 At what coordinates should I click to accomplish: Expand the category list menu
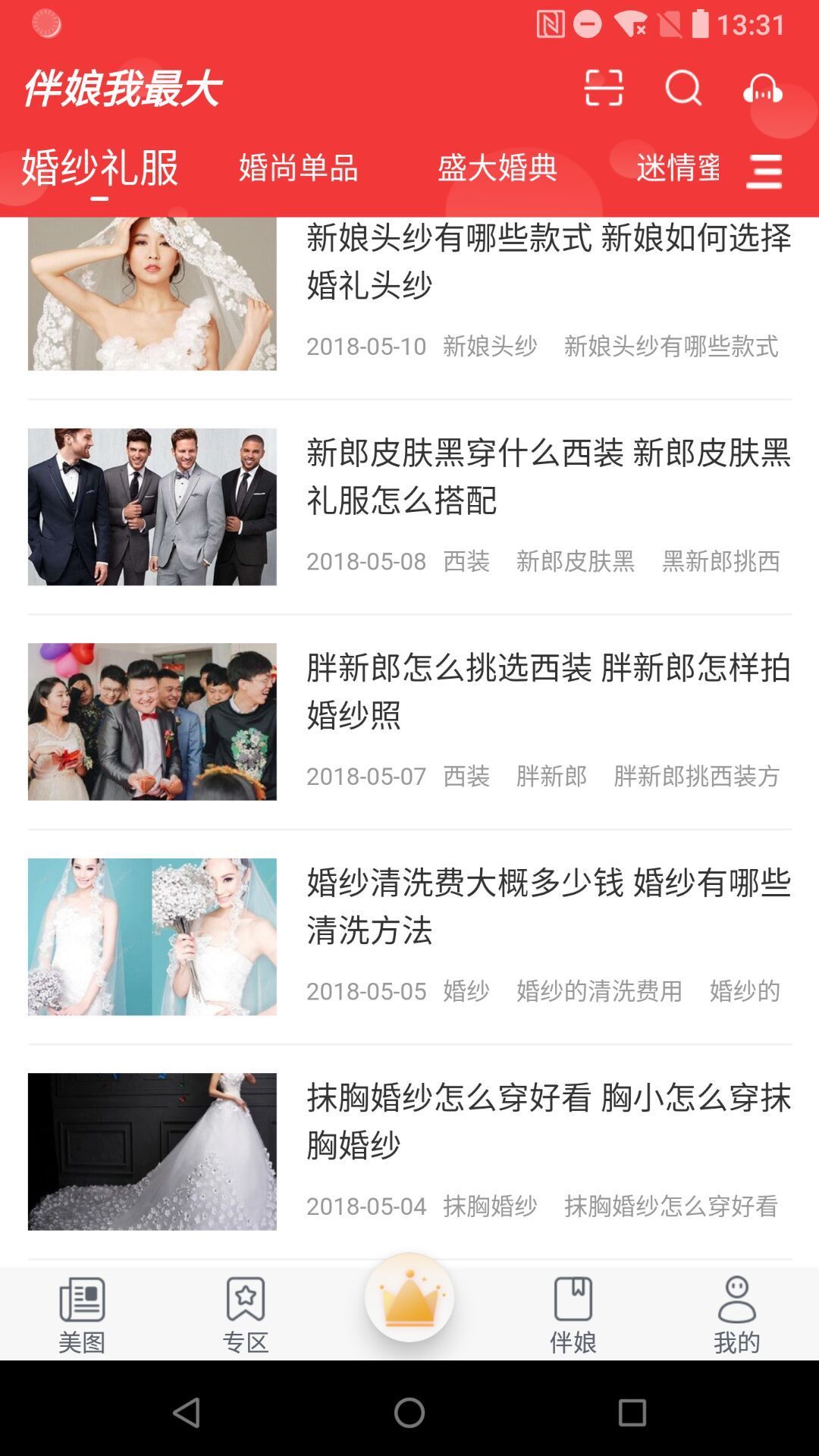(x=764, y=171)
